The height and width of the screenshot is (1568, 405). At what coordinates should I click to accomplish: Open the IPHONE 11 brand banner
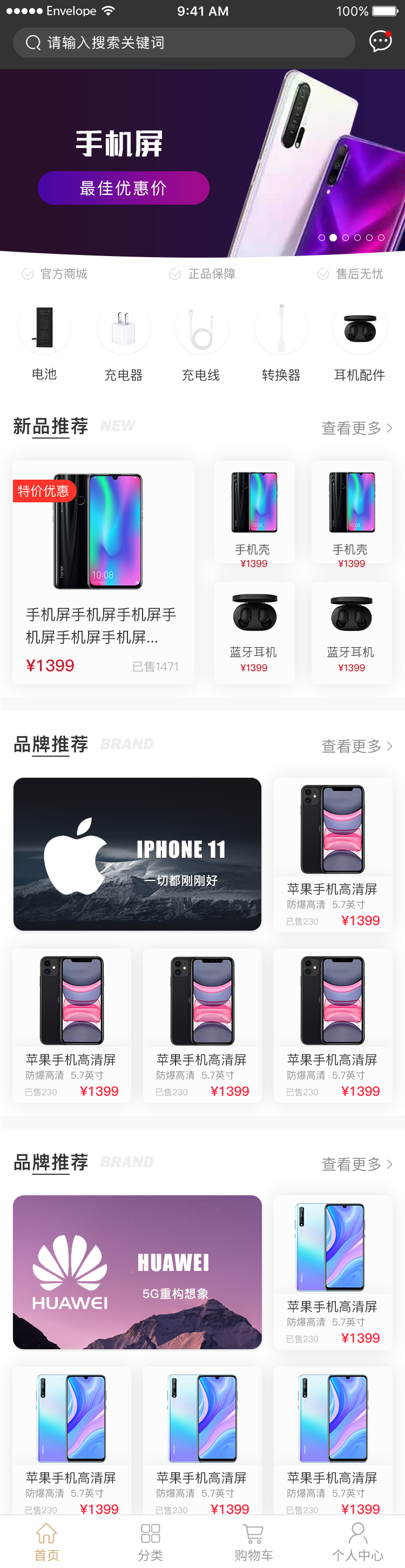tap(138, 853)
